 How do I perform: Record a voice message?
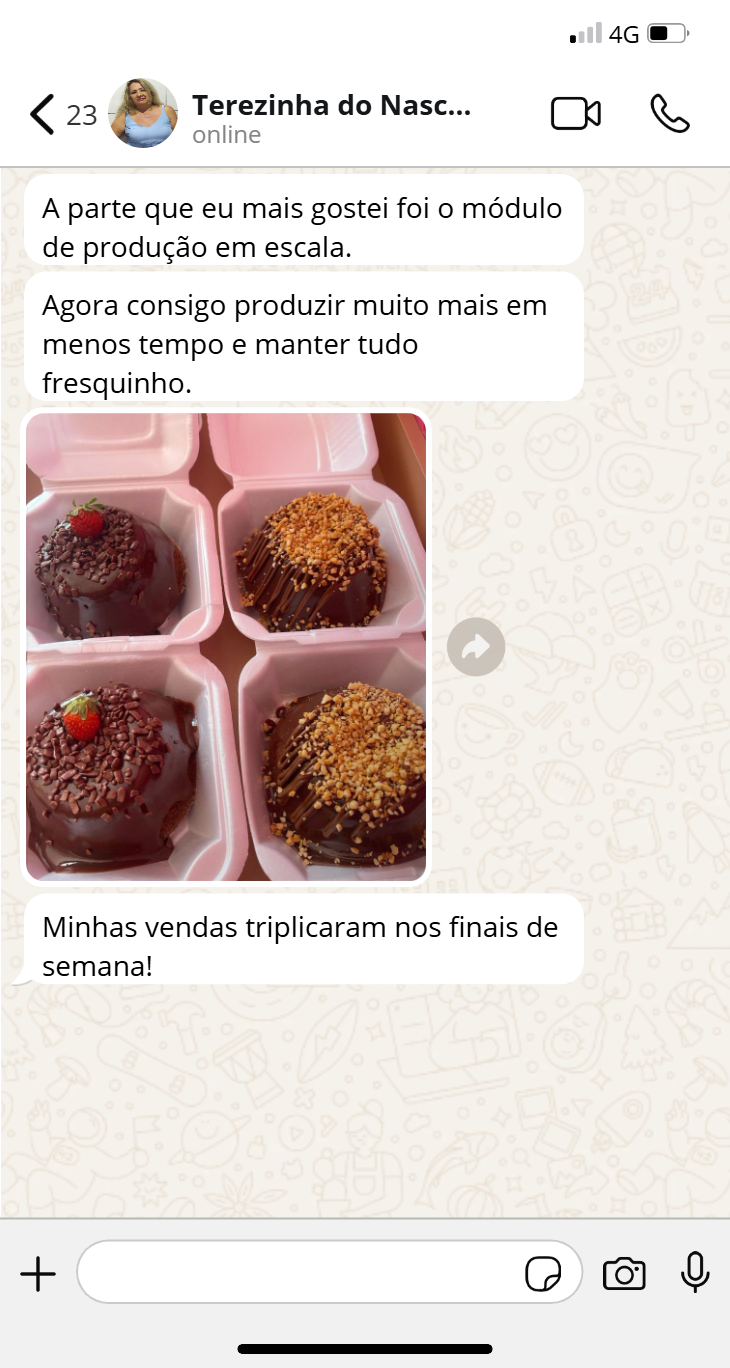[695, 1273]
